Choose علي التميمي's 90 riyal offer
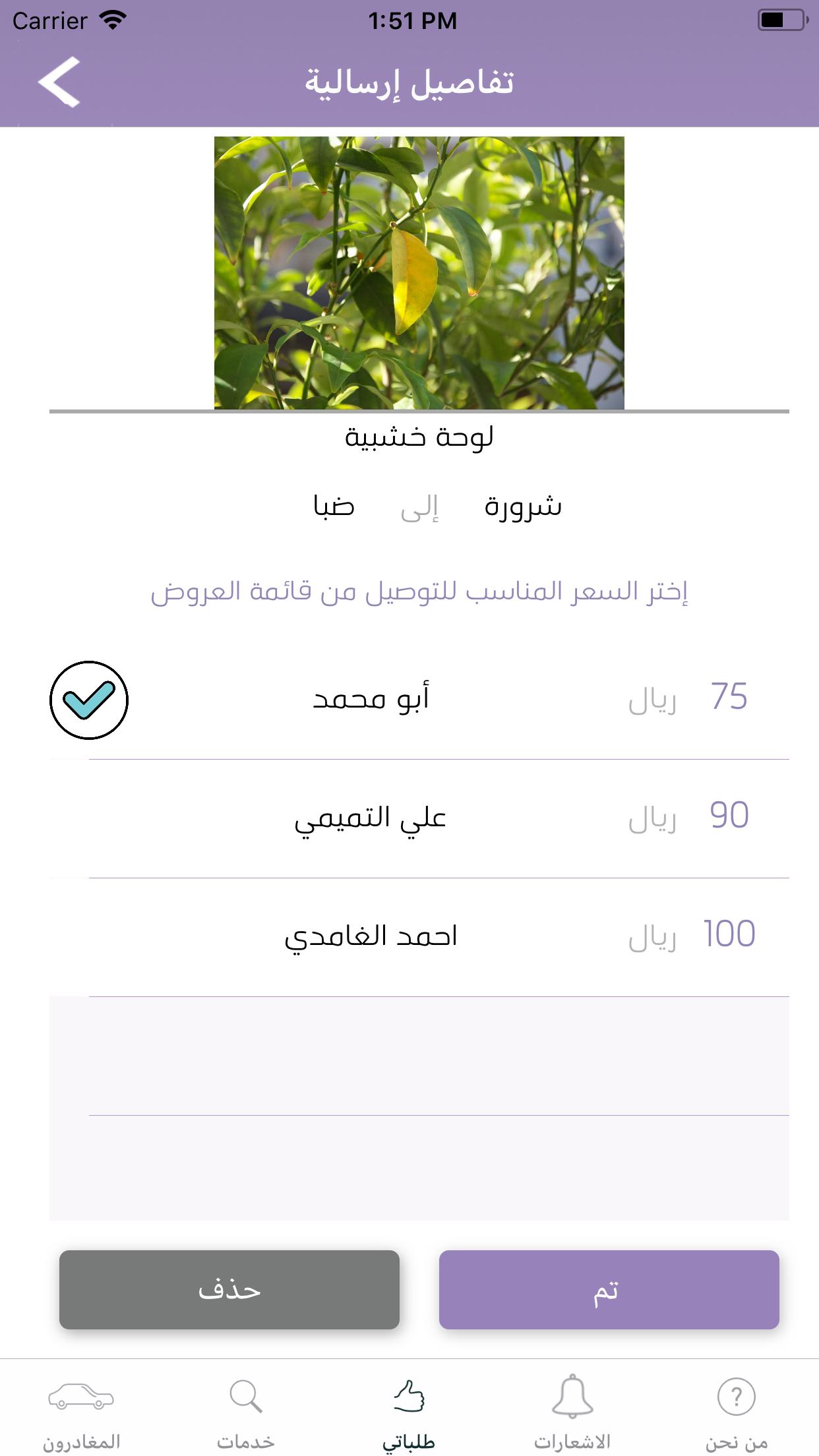Image resolution: width=819 pixels, height=1456 pixels. pos(419,818)
